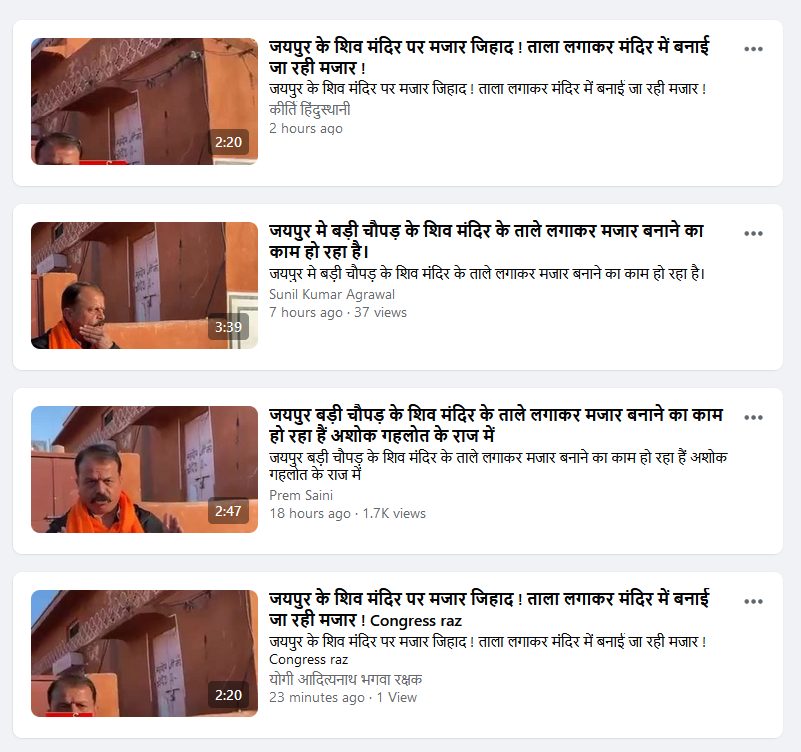Open the overflow menu on the Congress raz video
This screenshot has height=752, width=801.
[753, 601]
